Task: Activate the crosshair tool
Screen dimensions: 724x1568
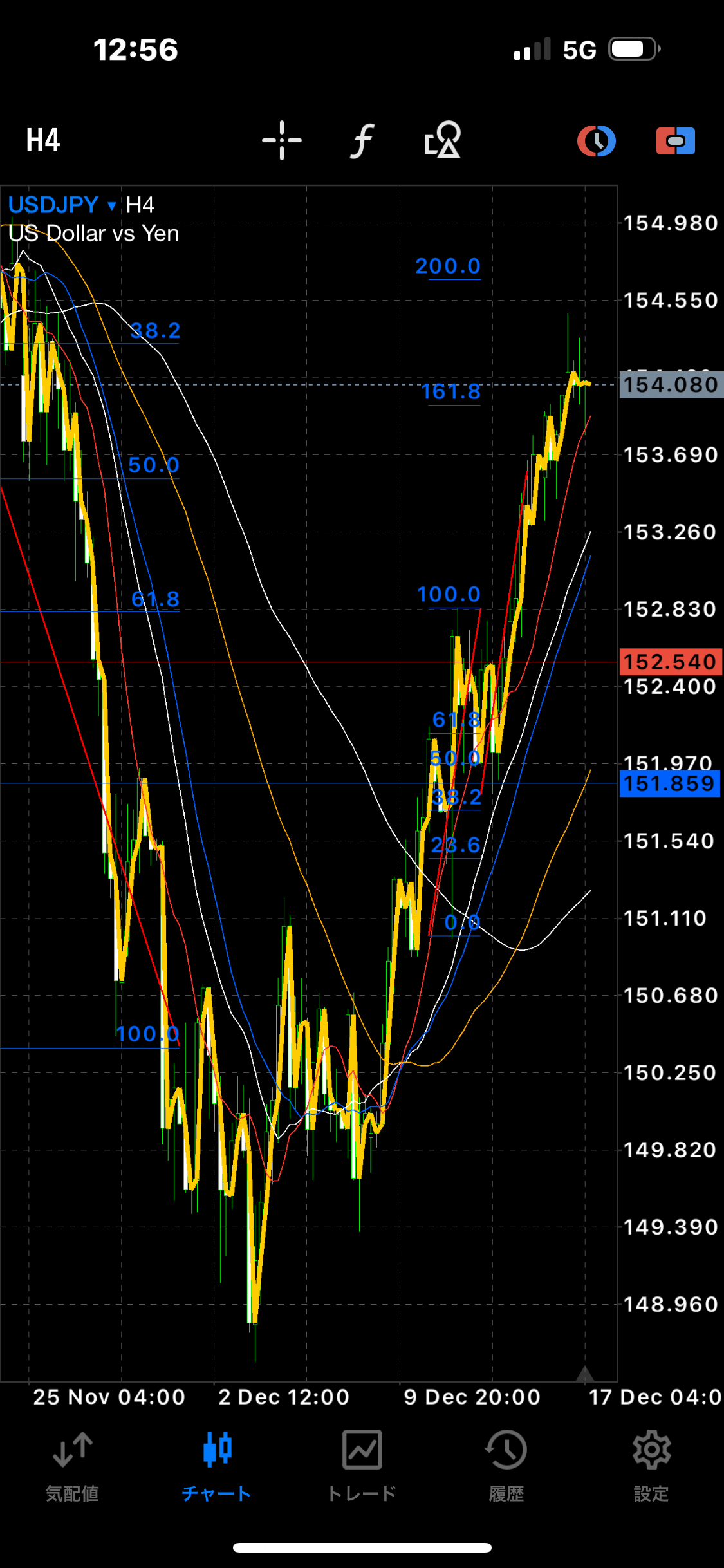Action: pyautogui.click(x=282, y=140)
